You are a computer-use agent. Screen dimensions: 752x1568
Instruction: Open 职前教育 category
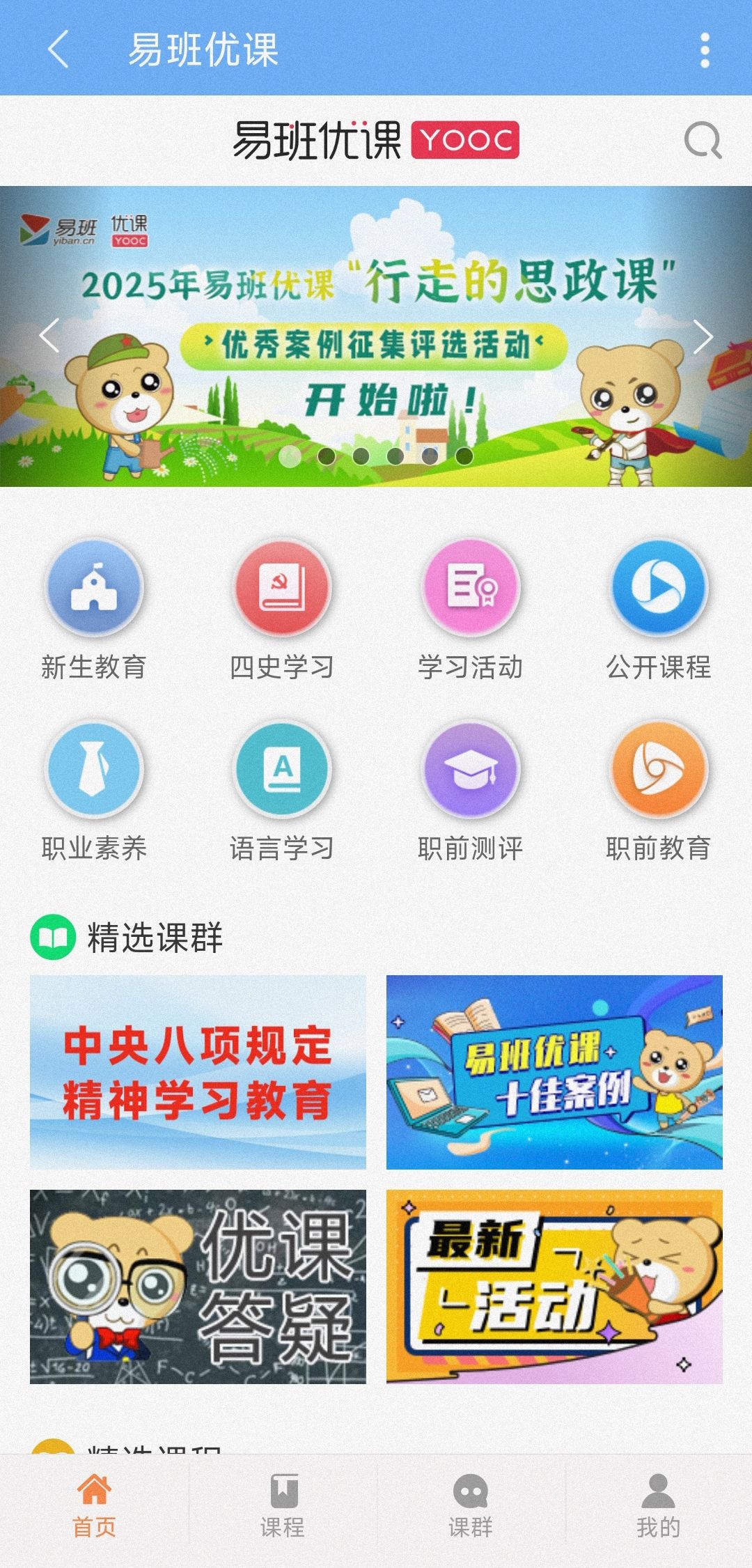click(659, 770)
